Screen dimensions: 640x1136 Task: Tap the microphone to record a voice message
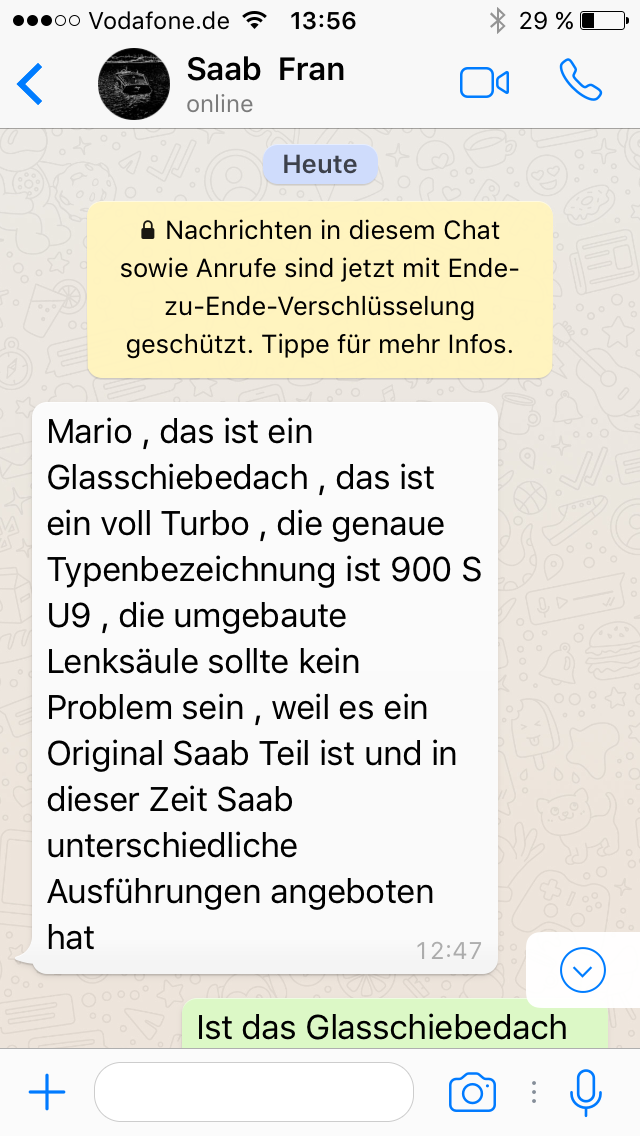(586, 1092)
